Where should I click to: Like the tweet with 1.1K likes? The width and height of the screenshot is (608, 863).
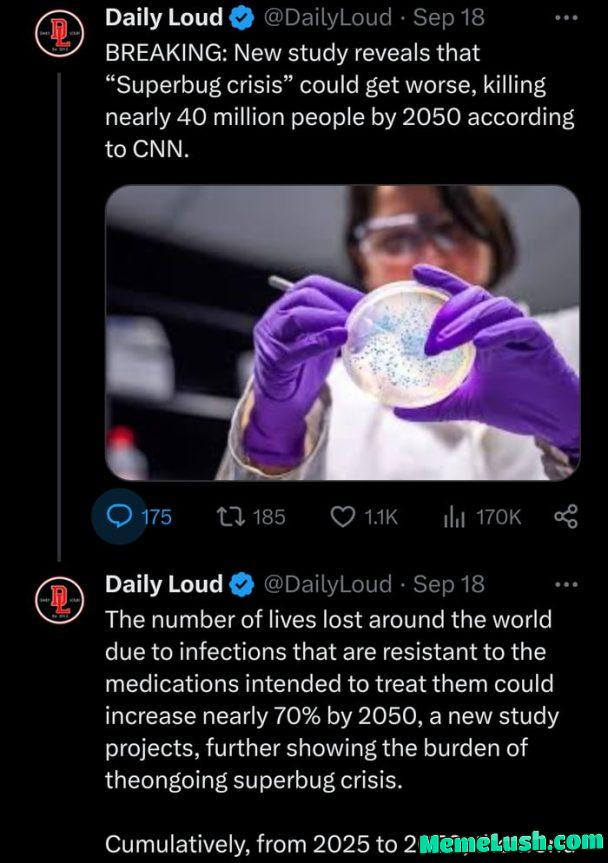(344, 517)
